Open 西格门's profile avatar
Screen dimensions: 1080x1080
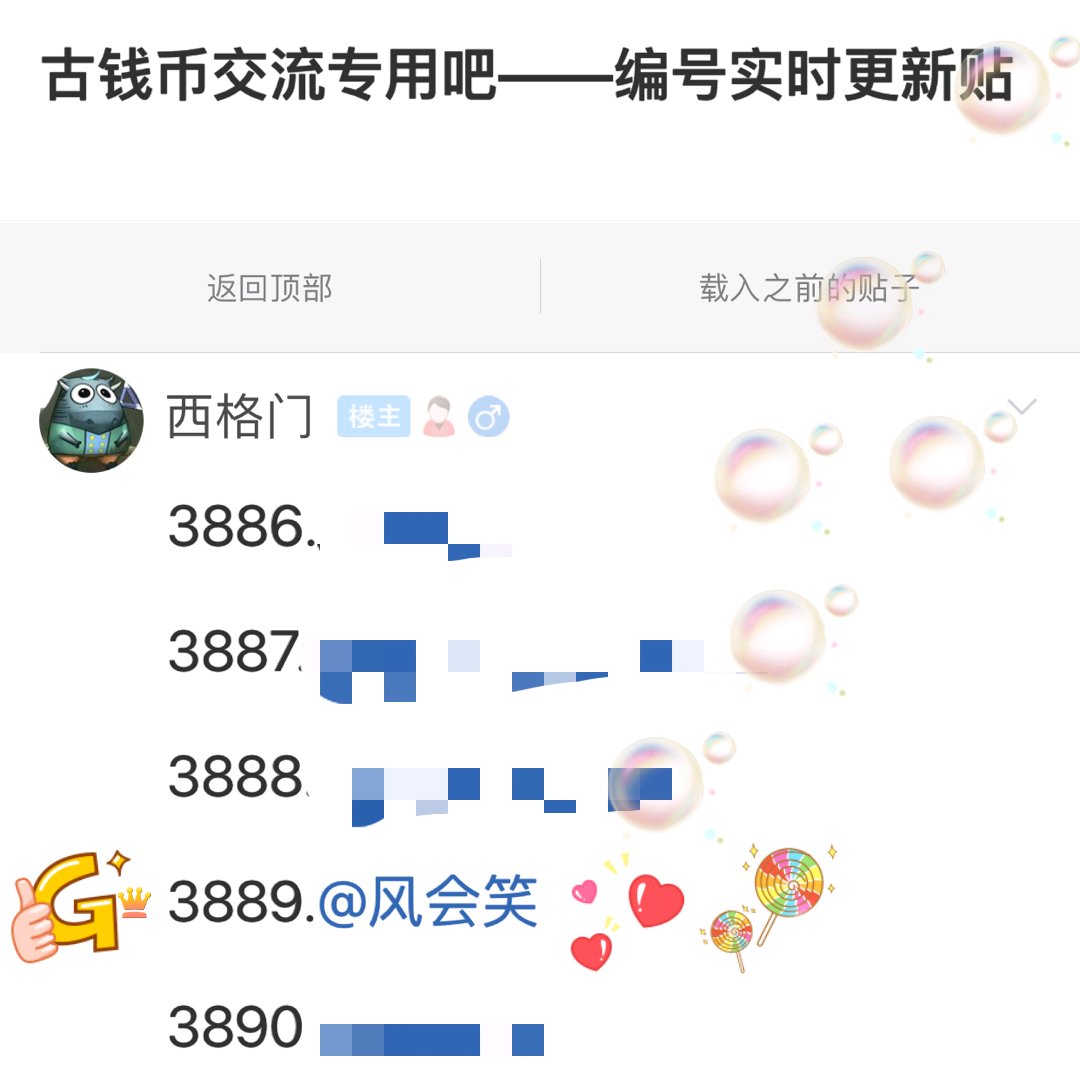point(92,420)
